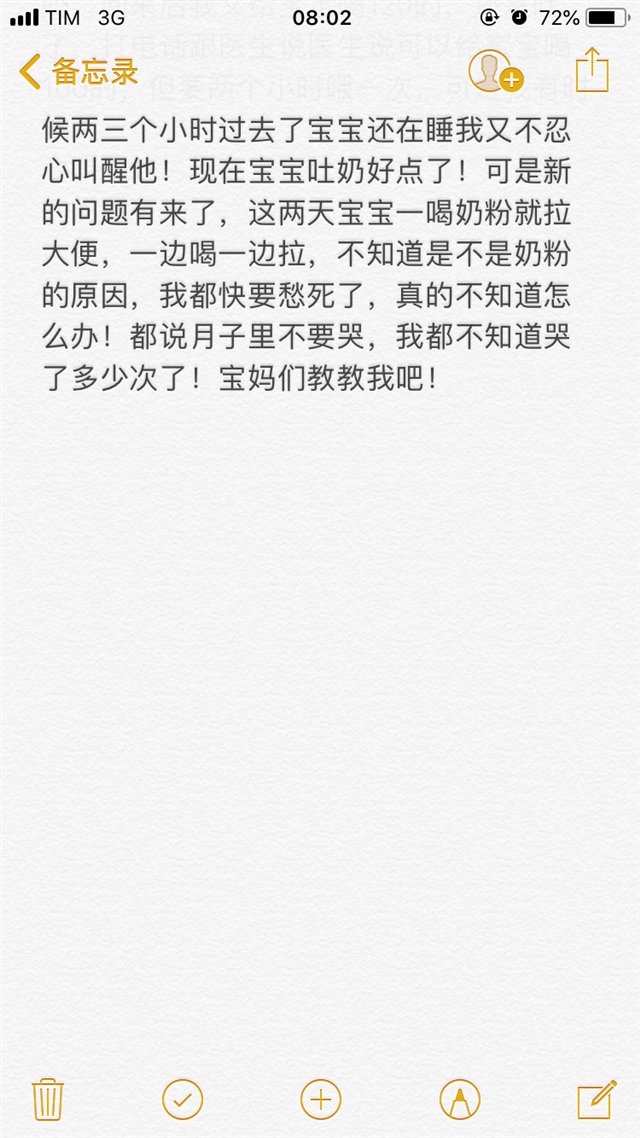The width and height of the screenshot is (640, 1138).
Task: Go back to 备忘录 notes list
Action: 78,72
